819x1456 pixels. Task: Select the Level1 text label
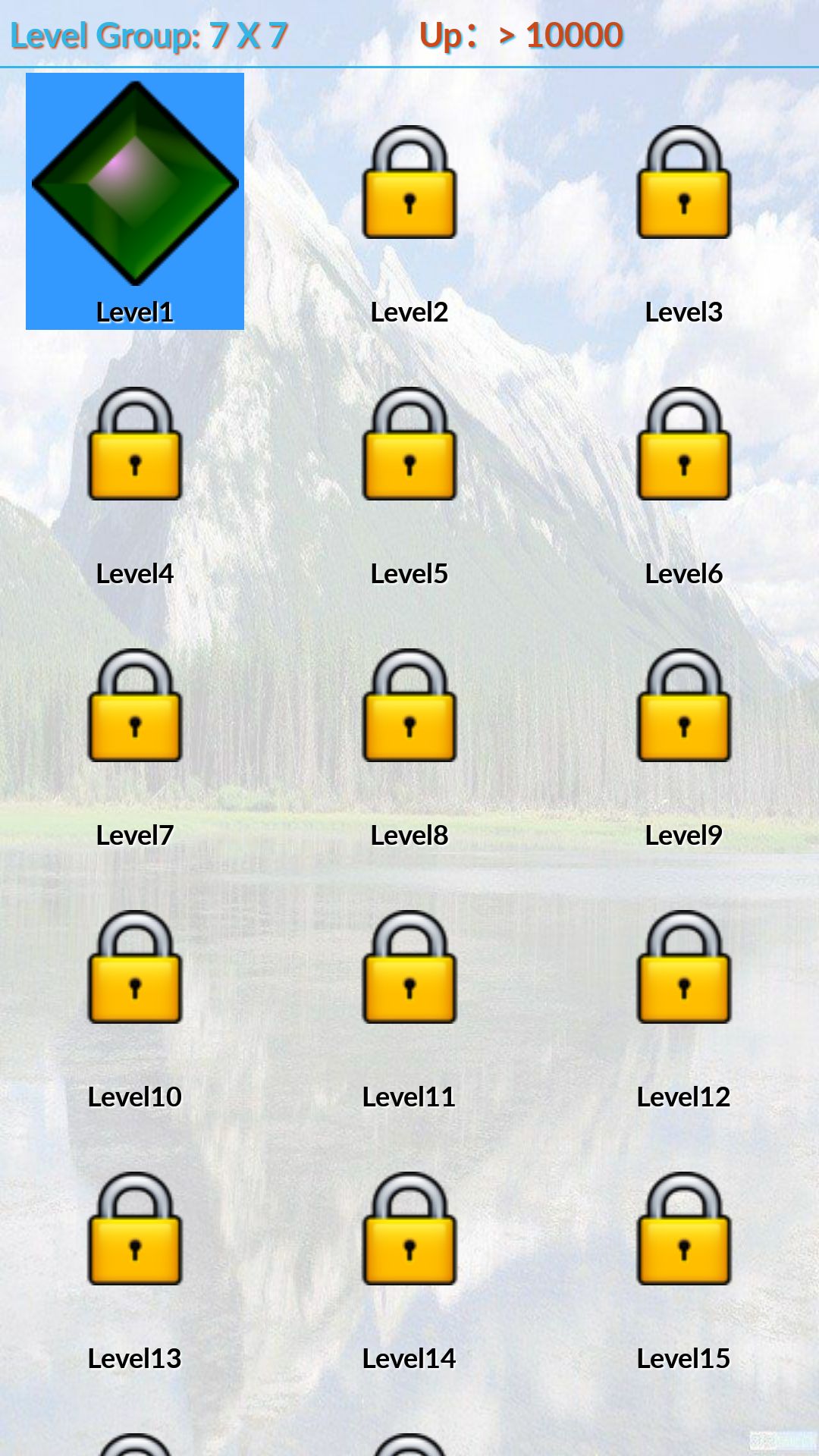(135, 312)
